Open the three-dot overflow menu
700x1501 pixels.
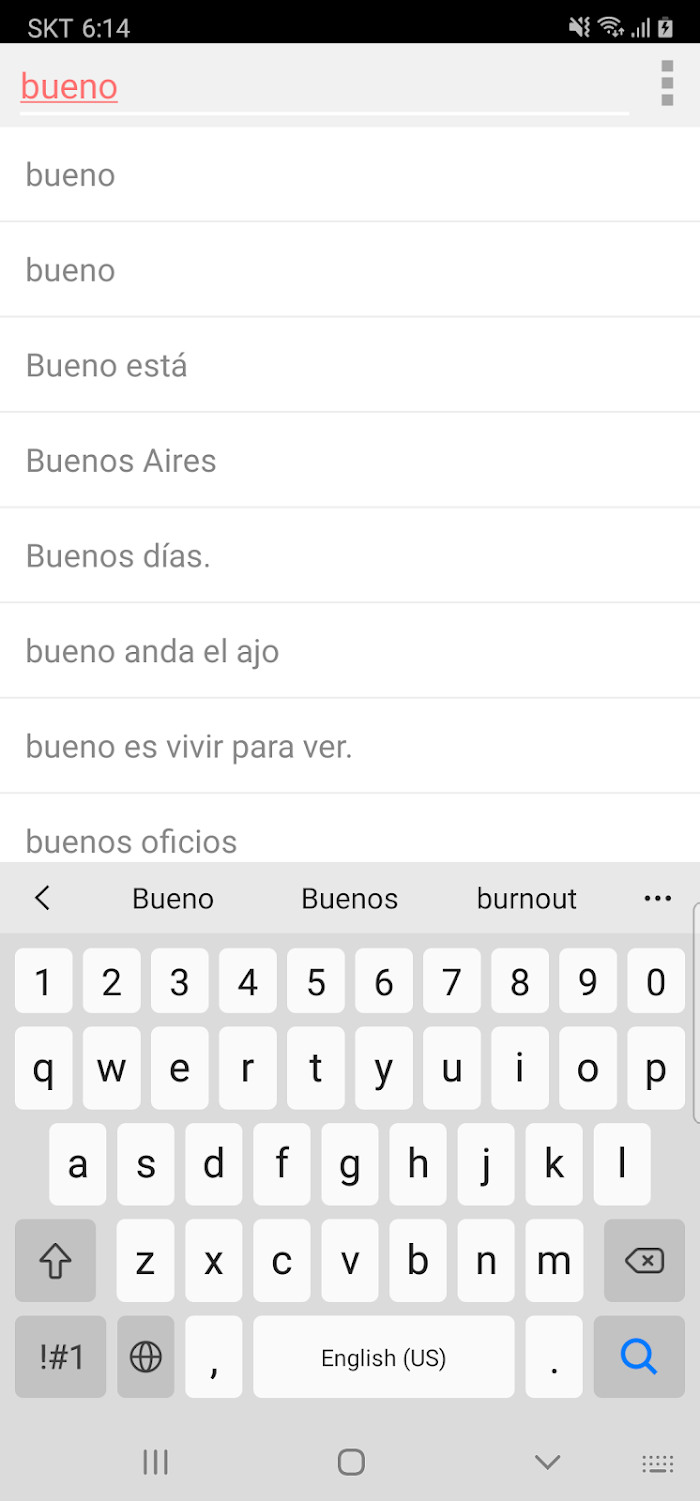pyautogui.click(x=667, y=83)
